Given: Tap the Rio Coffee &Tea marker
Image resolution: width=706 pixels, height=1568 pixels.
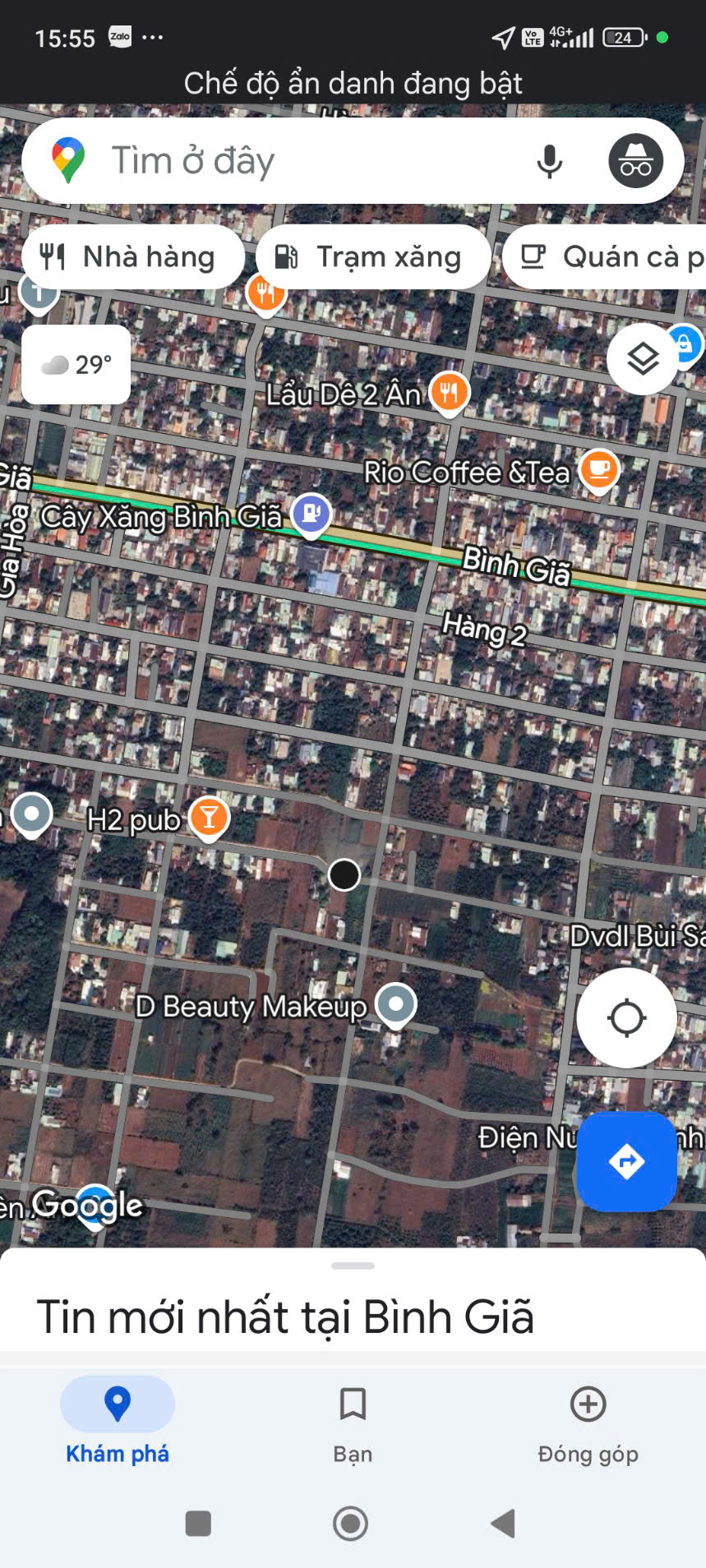Looking at the screenshot, I should [x=599, y=472].
